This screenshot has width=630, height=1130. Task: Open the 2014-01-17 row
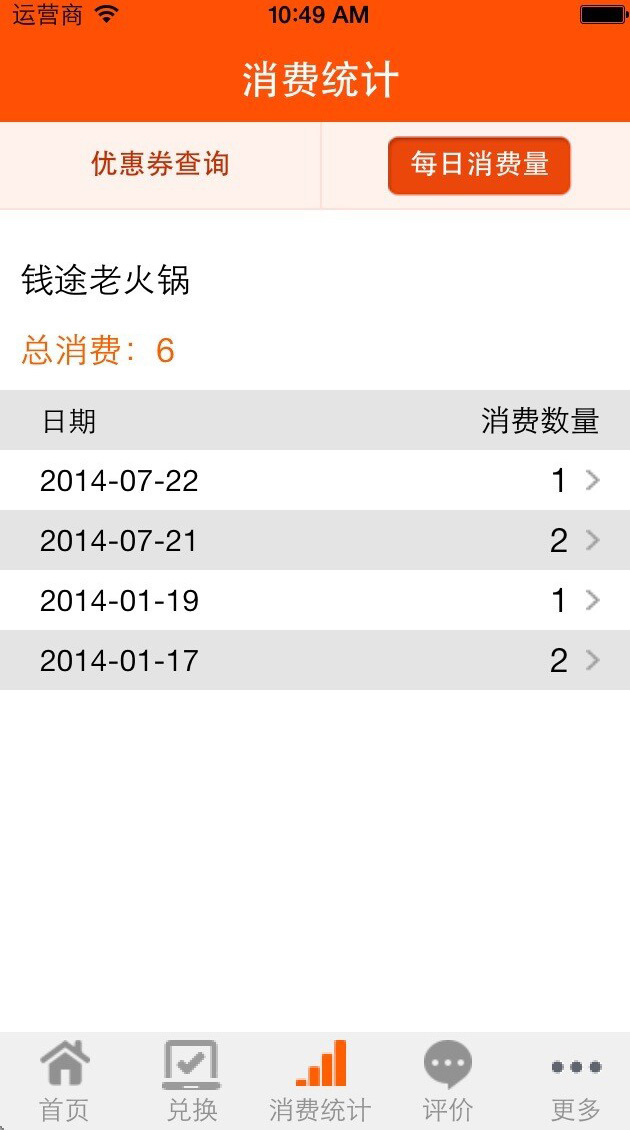(315, 660)
